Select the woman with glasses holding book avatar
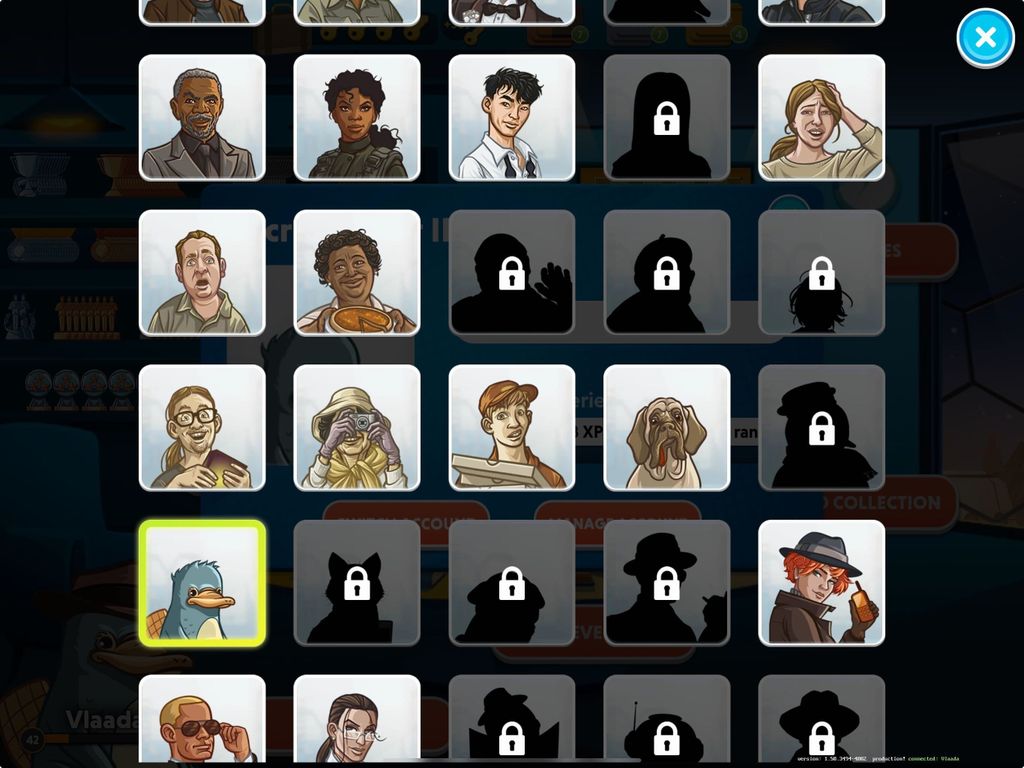Image resolution: width=1024 pixels, height=768 pixels. [202, 428]
